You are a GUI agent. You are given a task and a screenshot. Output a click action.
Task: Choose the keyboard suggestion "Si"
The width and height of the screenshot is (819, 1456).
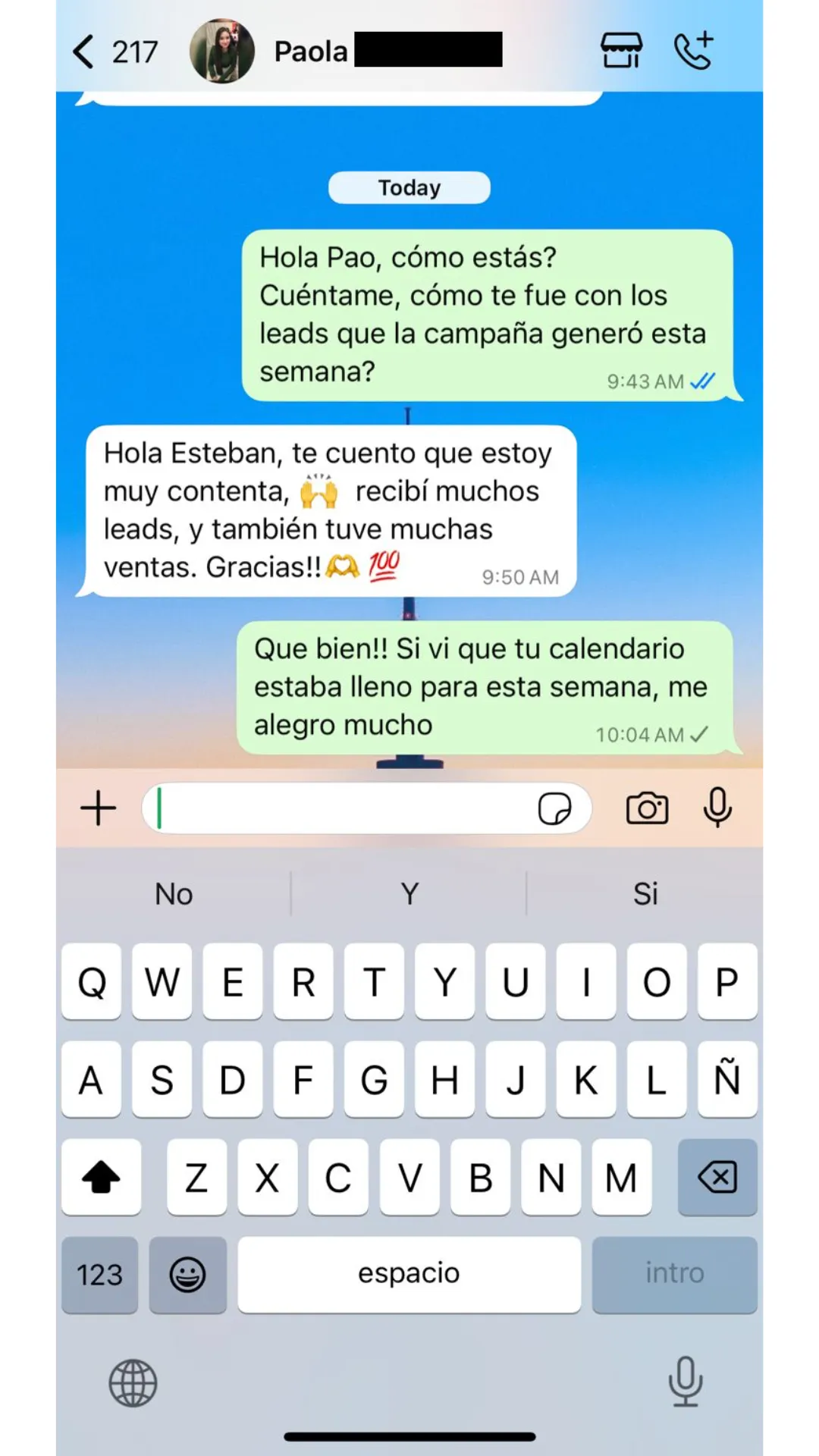[645, 894]
